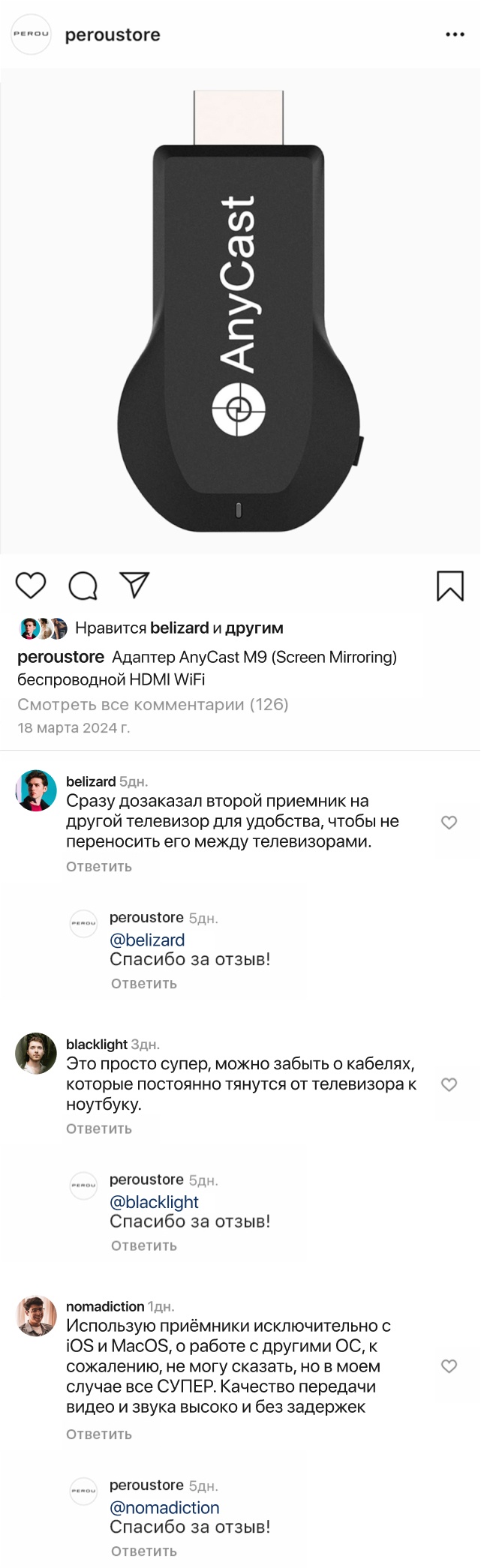Open nomadiction's profile avatar

pyautogui.click(x=36, y=1315)
